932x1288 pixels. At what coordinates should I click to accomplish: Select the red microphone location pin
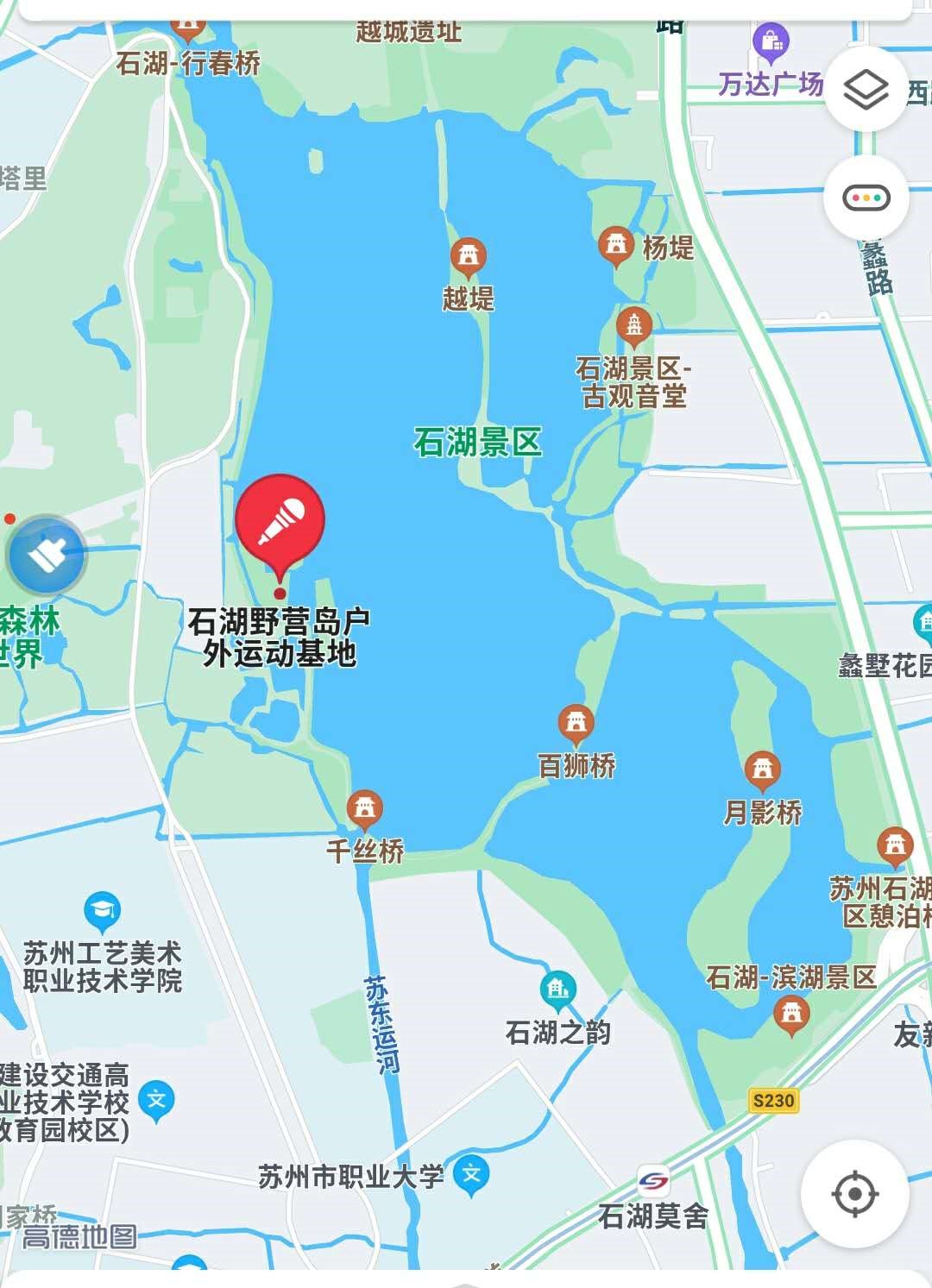pos(280,520)
